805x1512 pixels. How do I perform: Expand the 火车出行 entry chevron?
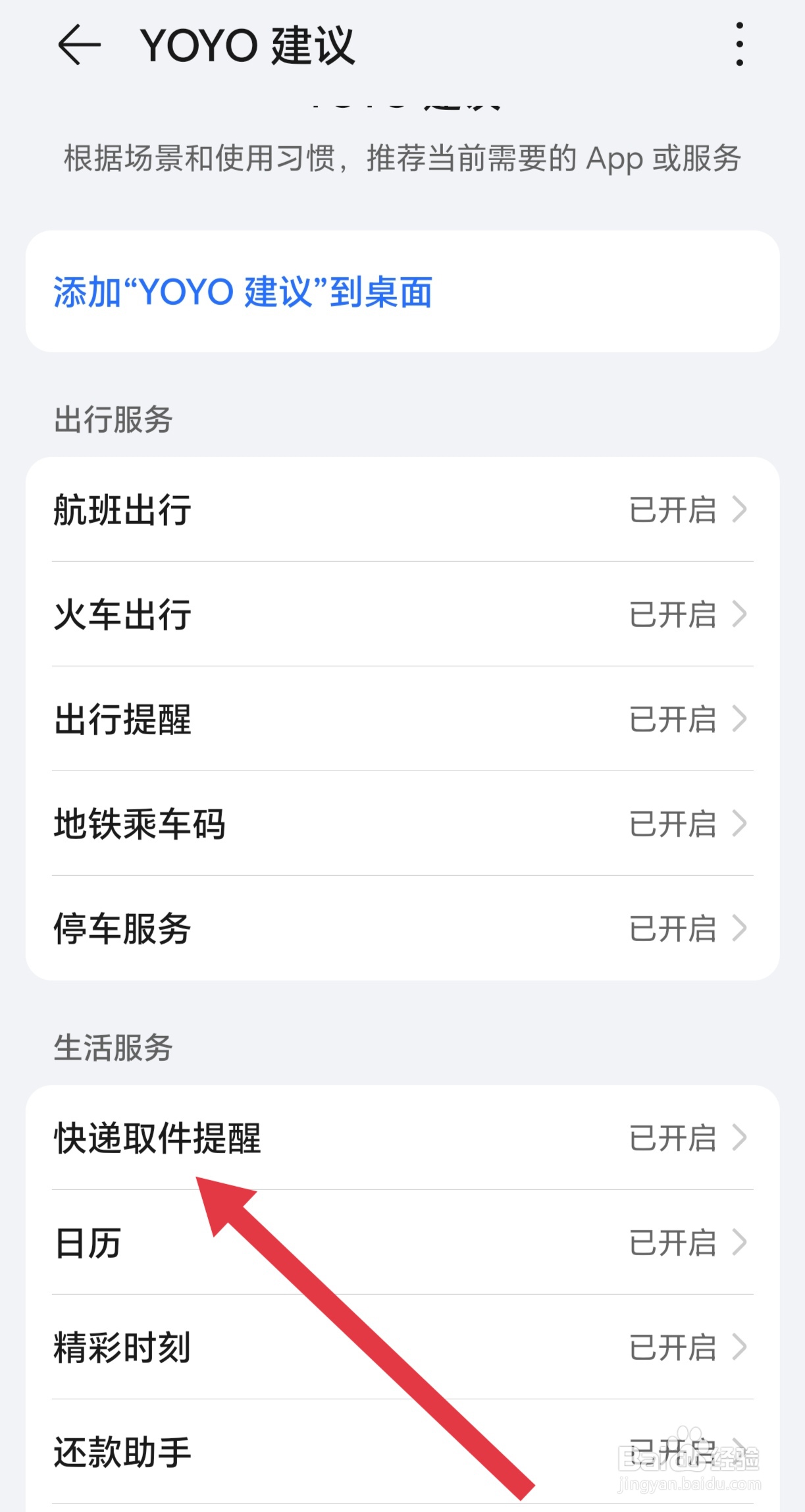click(740, 615)
